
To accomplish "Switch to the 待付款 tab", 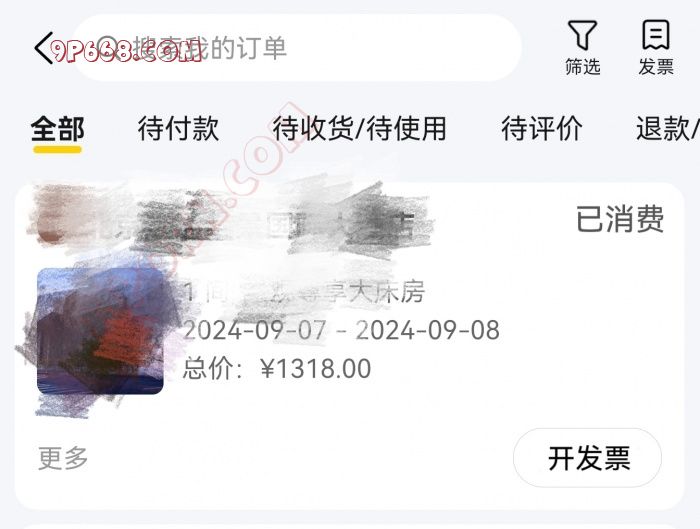I will pos(178,129).
